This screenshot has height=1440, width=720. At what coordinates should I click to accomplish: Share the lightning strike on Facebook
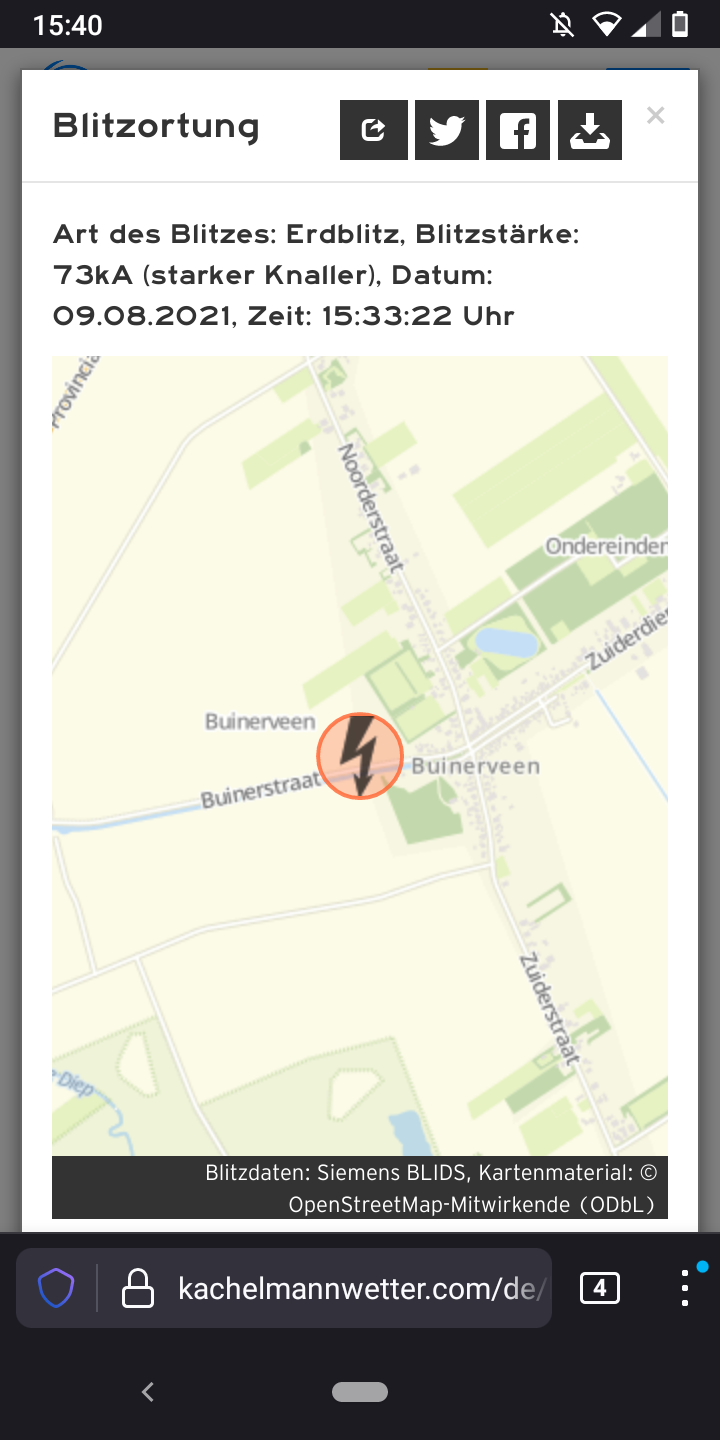pyautogui.click(x=518, y=130)
